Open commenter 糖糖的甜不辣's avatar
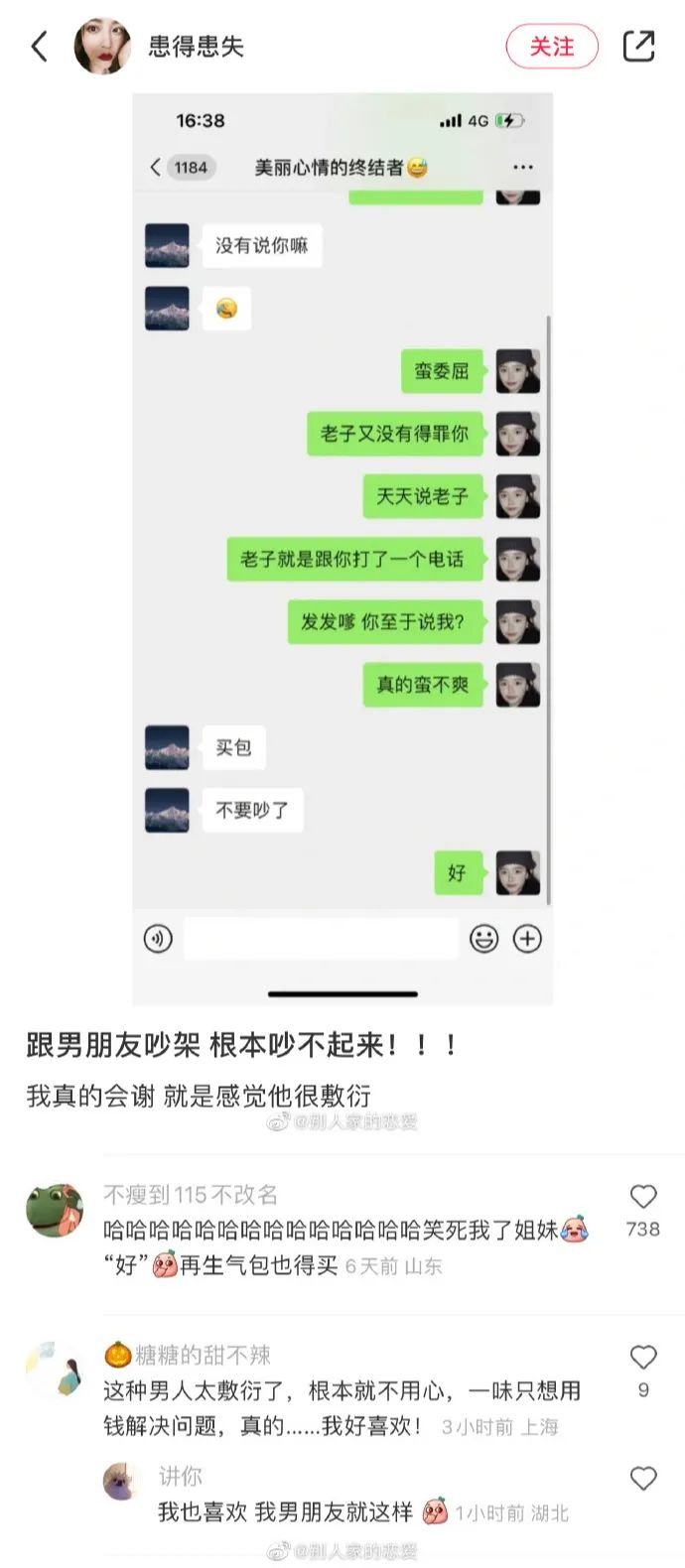The width and height of the screenshot is (685, 1568). pyautogui.click(x=54, y=1370)
